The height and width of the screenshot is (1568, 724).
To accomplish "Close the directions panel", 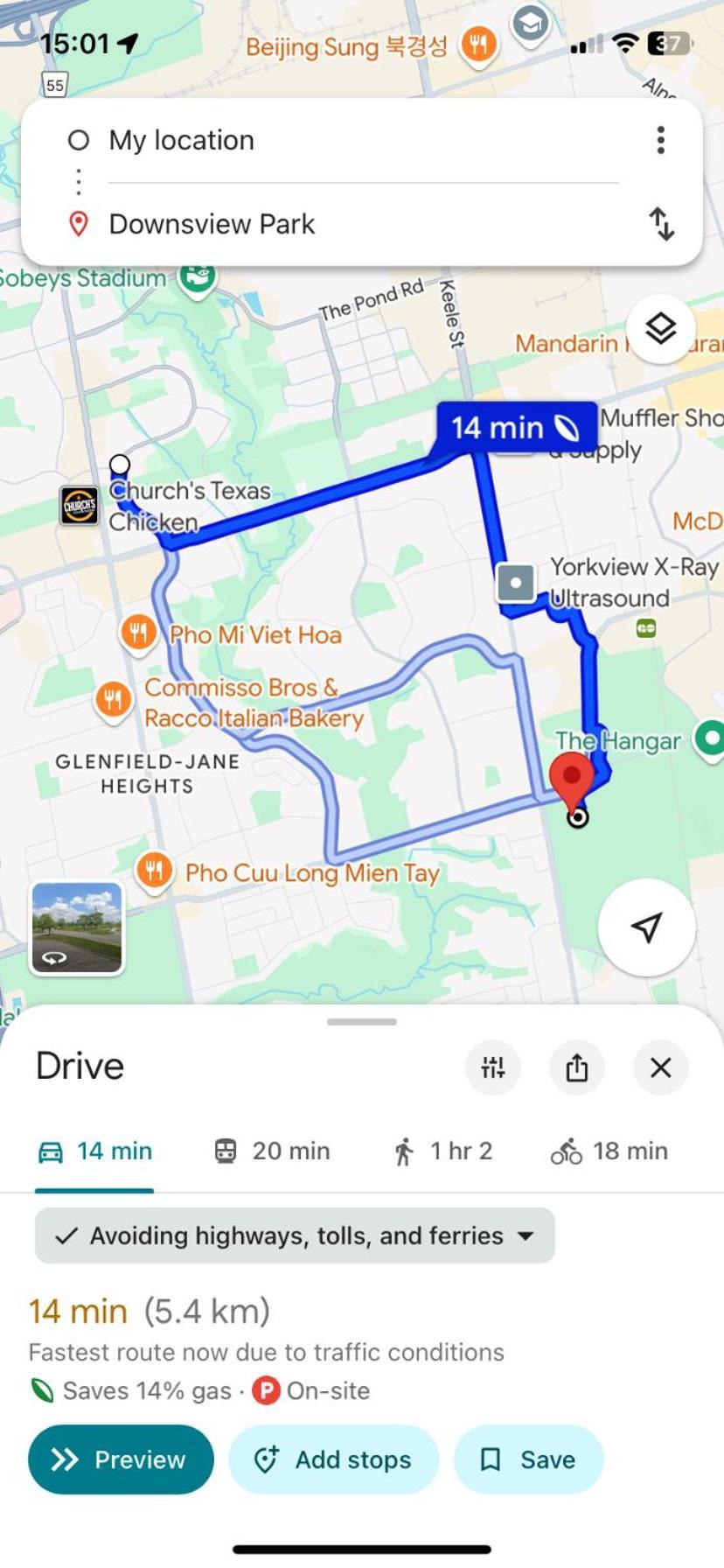I will point(661,1067).
